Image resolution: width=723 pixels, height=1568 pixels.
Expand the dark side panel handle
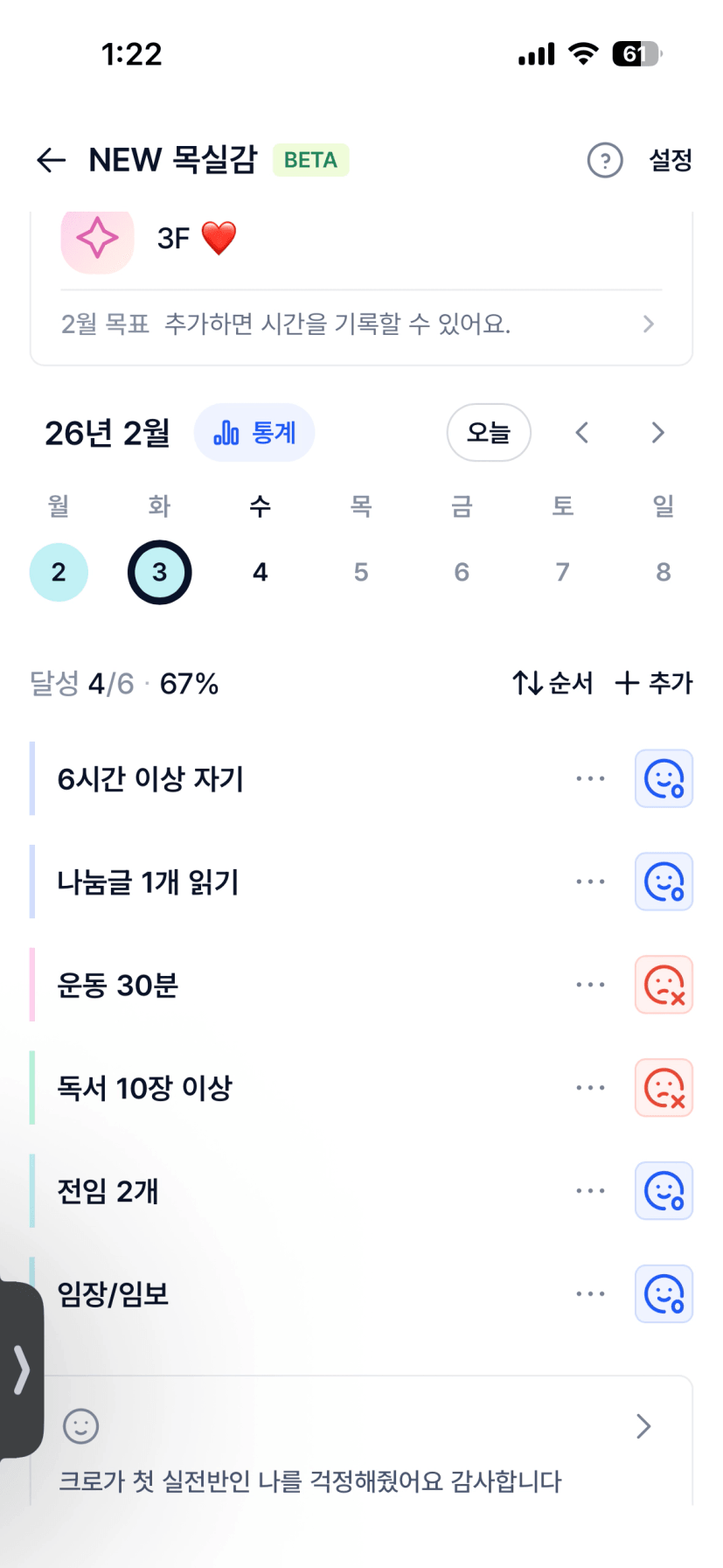[21, 1369]
